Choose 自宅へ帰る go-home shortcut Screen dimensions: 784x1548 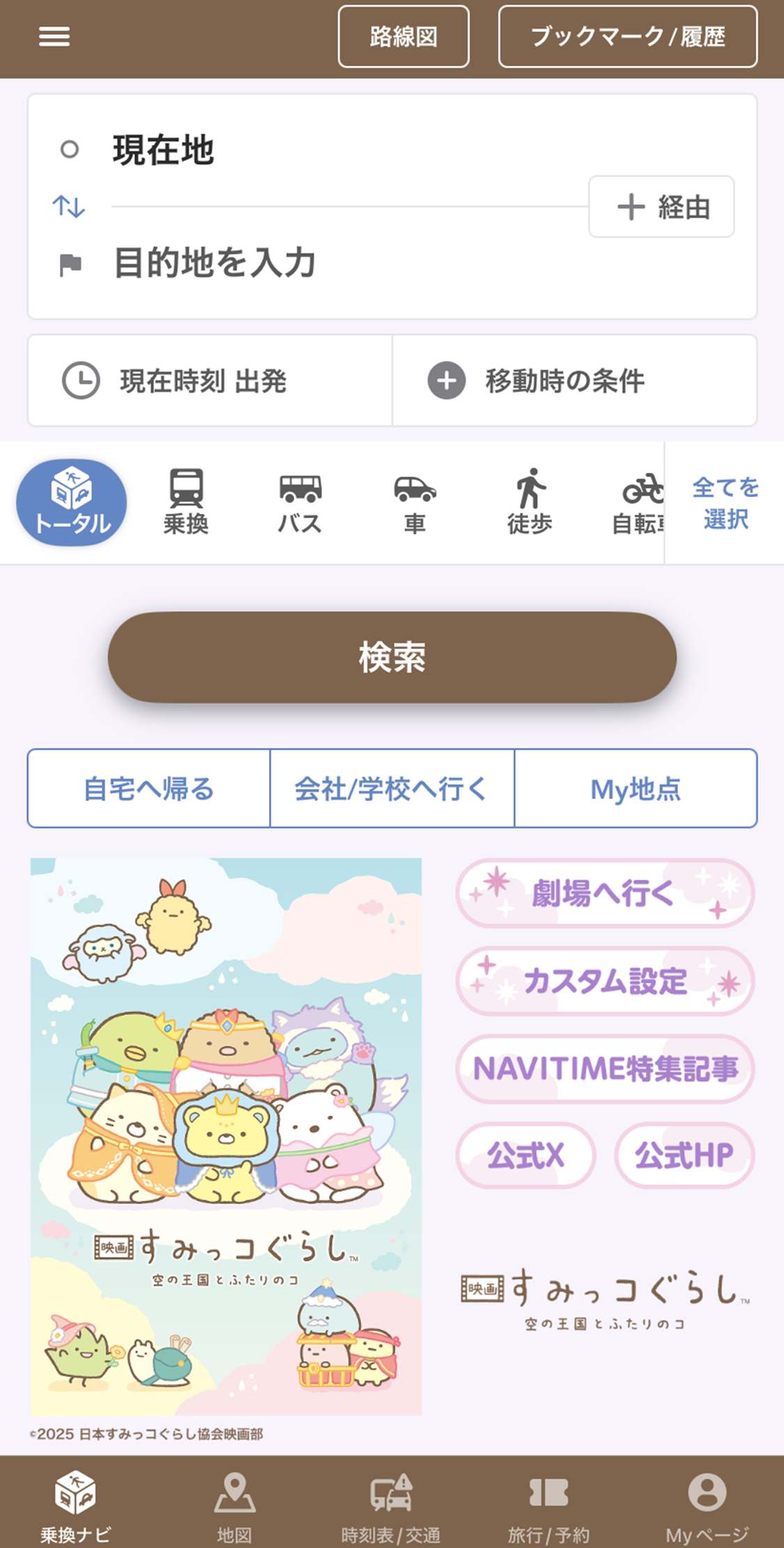(148, 789)
